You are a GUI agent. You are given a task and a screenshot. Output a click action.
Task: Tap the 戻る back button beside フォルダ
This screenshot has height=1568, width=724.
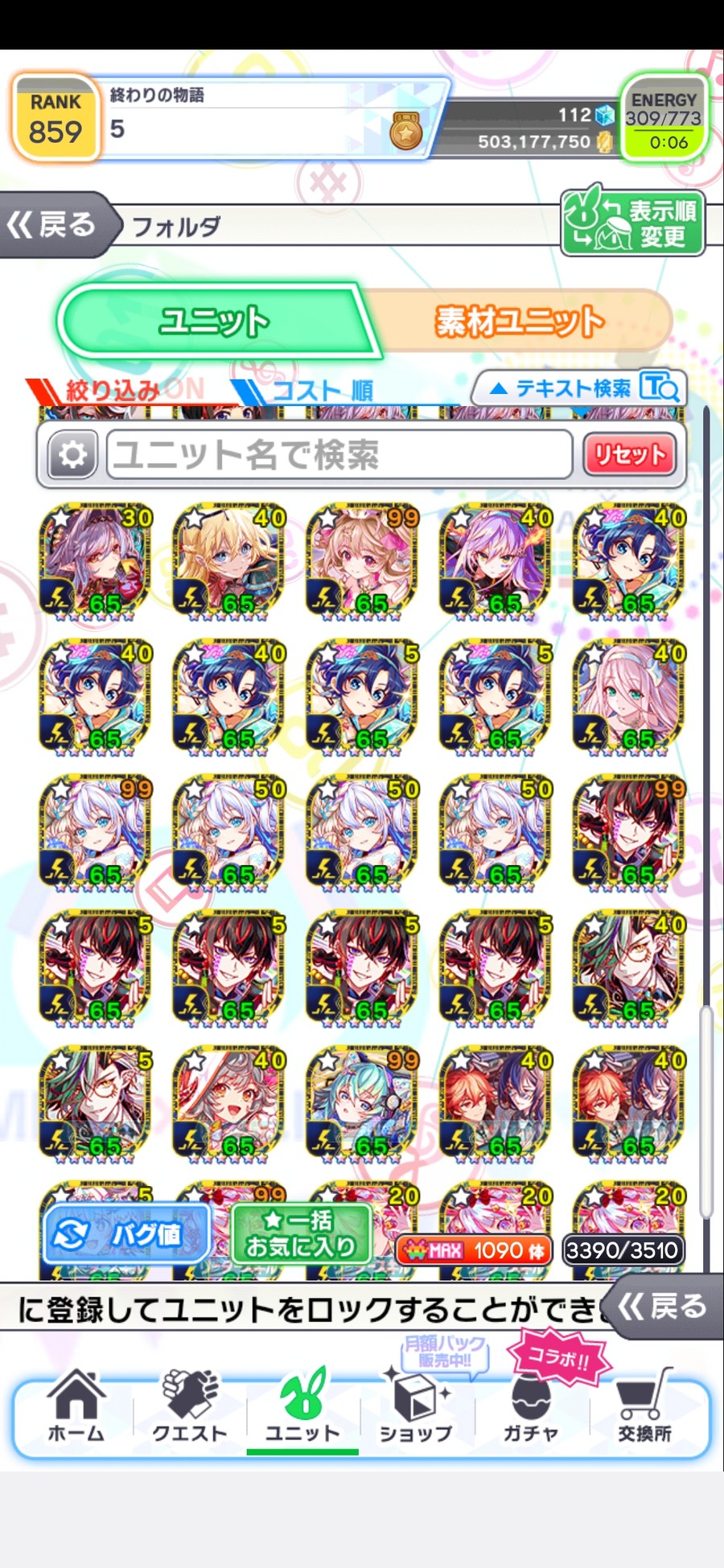55,224
